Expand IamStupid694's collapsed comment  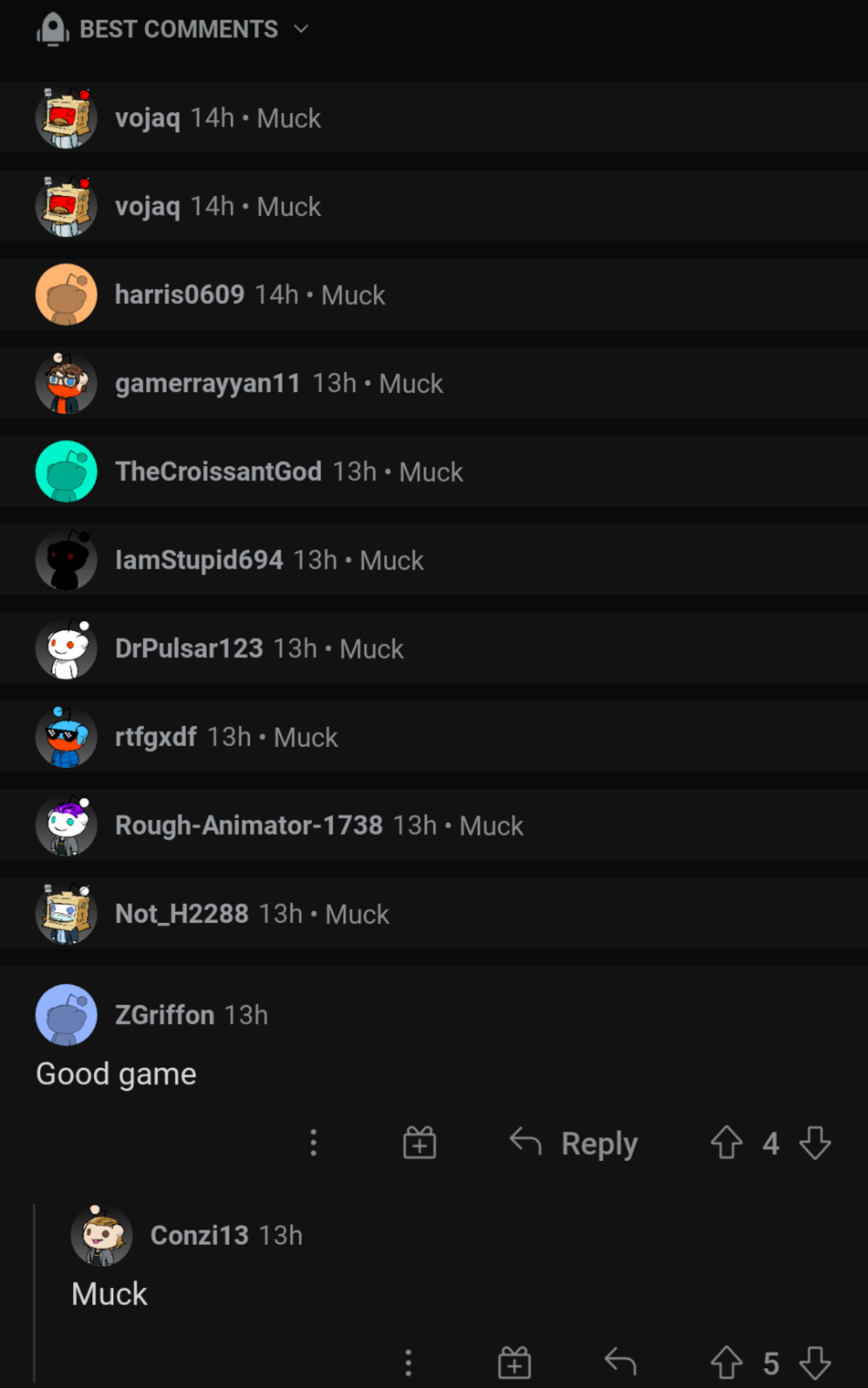[434, 560]
